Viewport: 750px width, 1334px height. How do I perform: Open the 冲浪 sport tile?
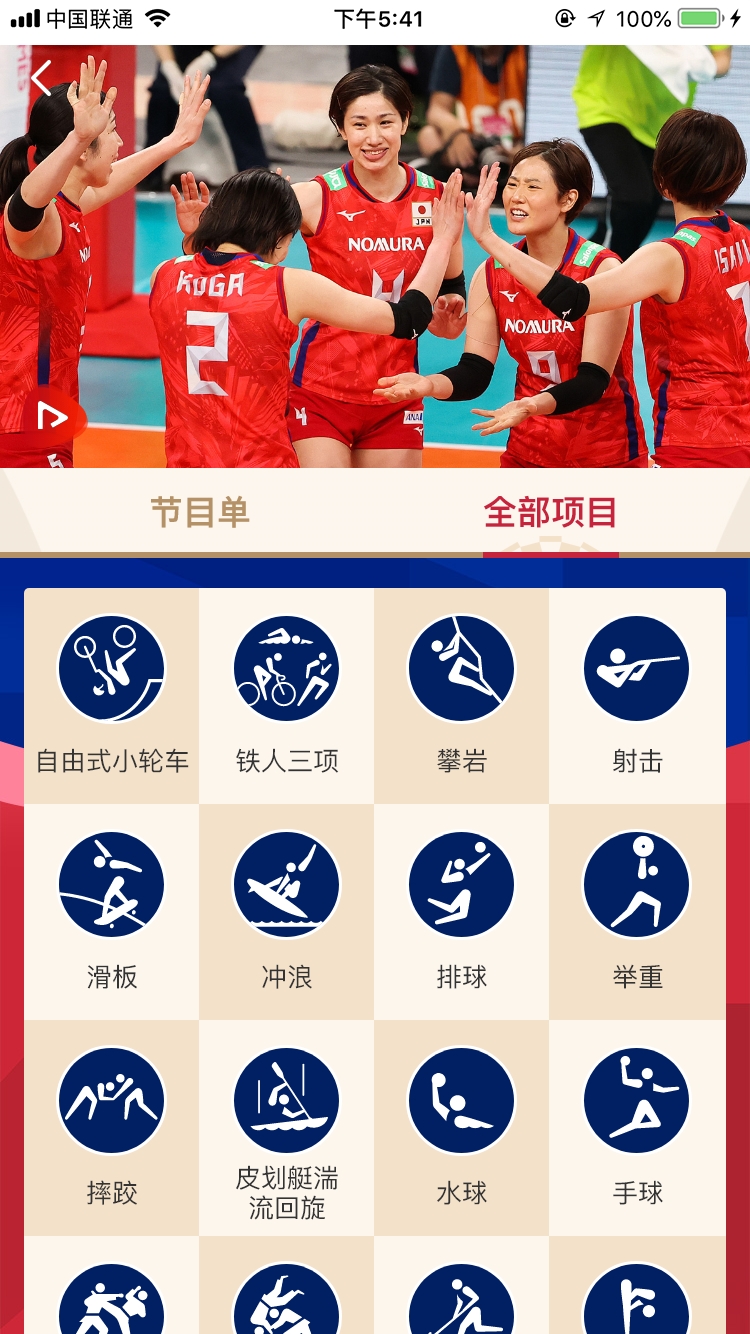tap(286, 911)
